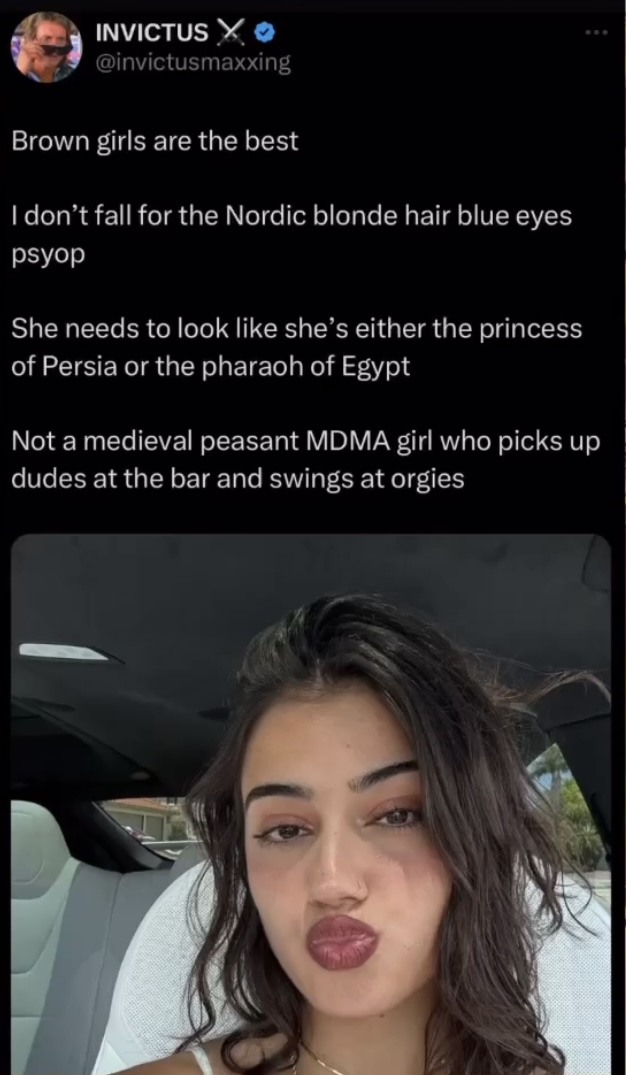The height and width of the screenshot is (1075, 626).
Task: View the attached photo in full screen
Action: pyautogui.click(x=311, y=804)
